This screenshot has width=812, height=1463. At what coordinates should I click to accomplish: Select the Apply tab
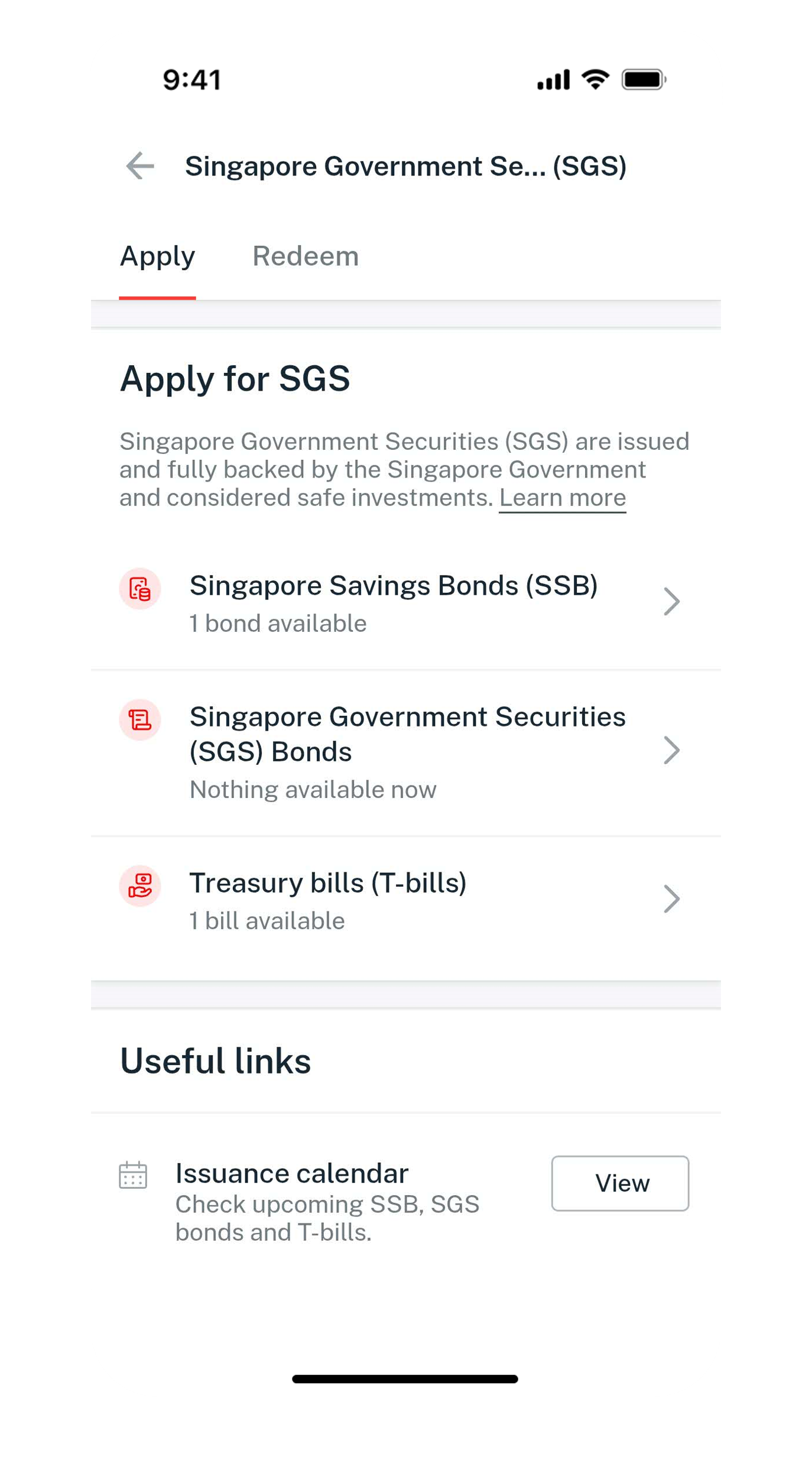click(x=157, y=257)
